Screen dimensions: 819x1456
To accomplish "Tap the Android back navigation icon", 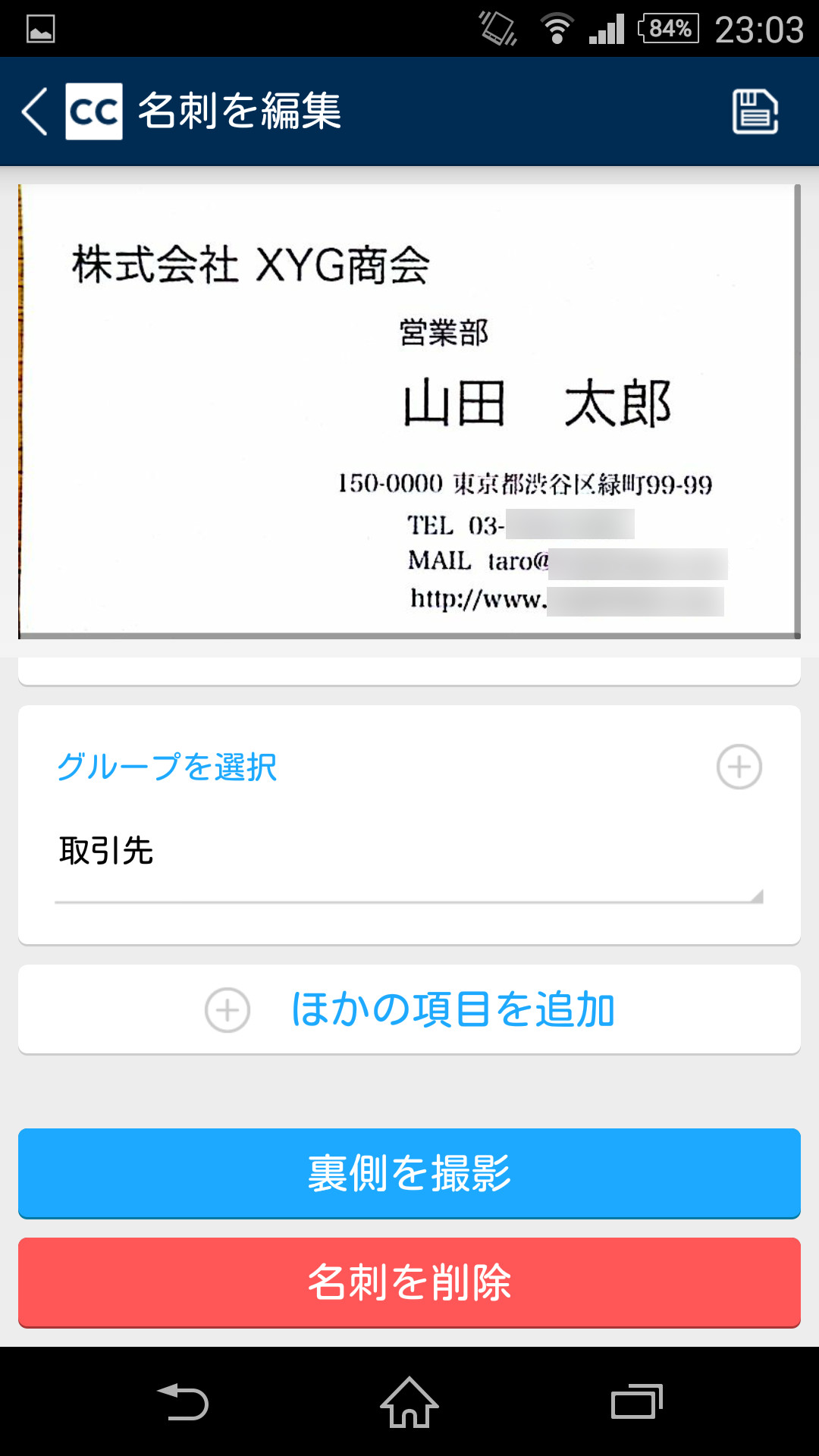I will click(x=184, y=1402).
